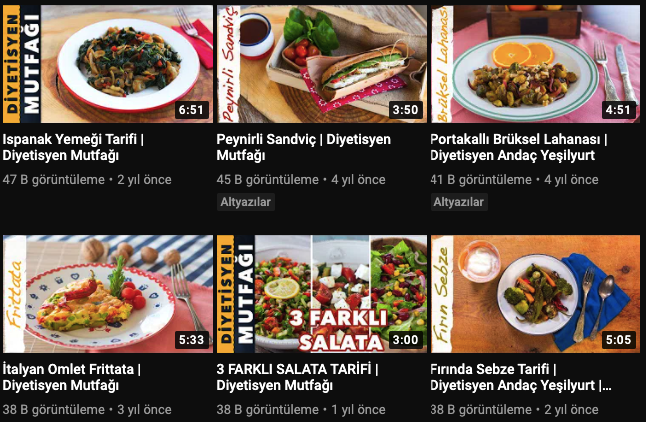Watch the İtalyan Omlet Frittata video

[108, 295]
